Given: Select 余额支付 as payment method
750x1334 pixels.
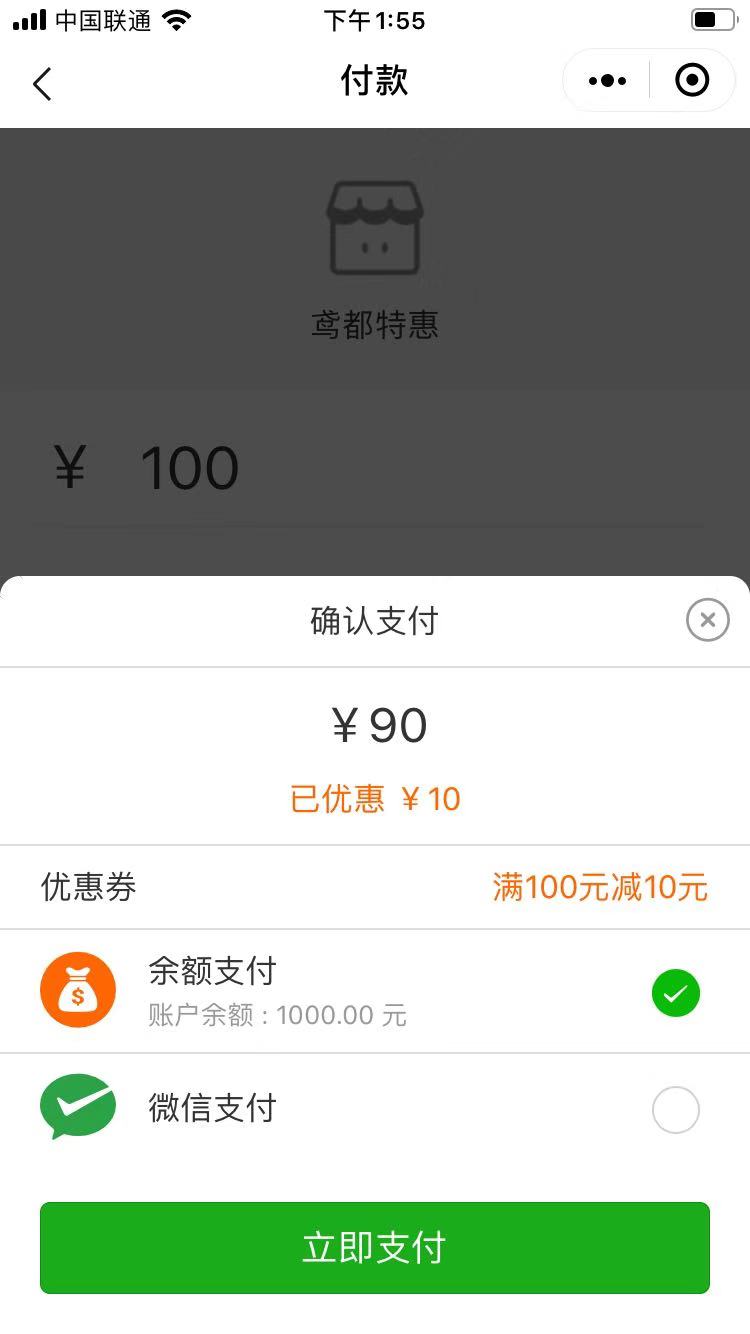Looking at the screenshot, I should (x=375, y=991).
